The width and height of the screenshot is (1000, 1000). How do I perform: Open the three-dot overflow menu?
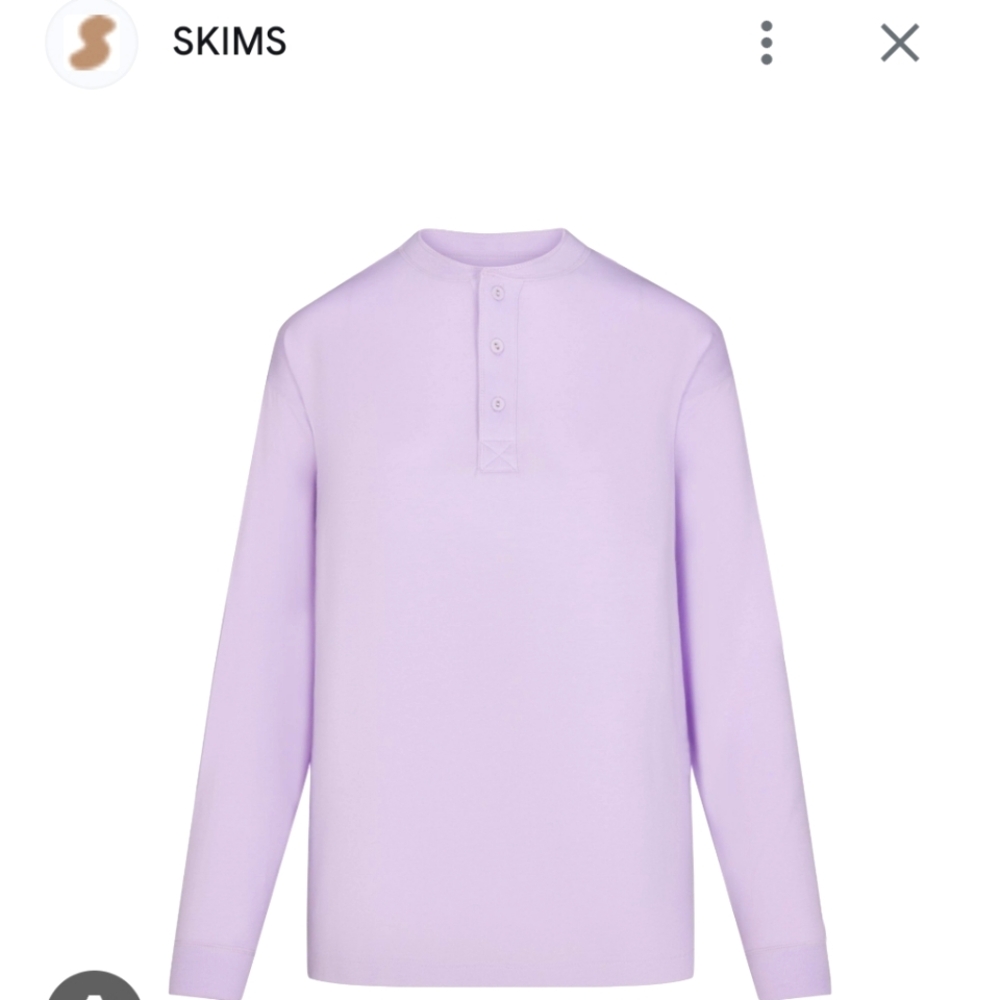pyautogui.click(x=767, y=43)
